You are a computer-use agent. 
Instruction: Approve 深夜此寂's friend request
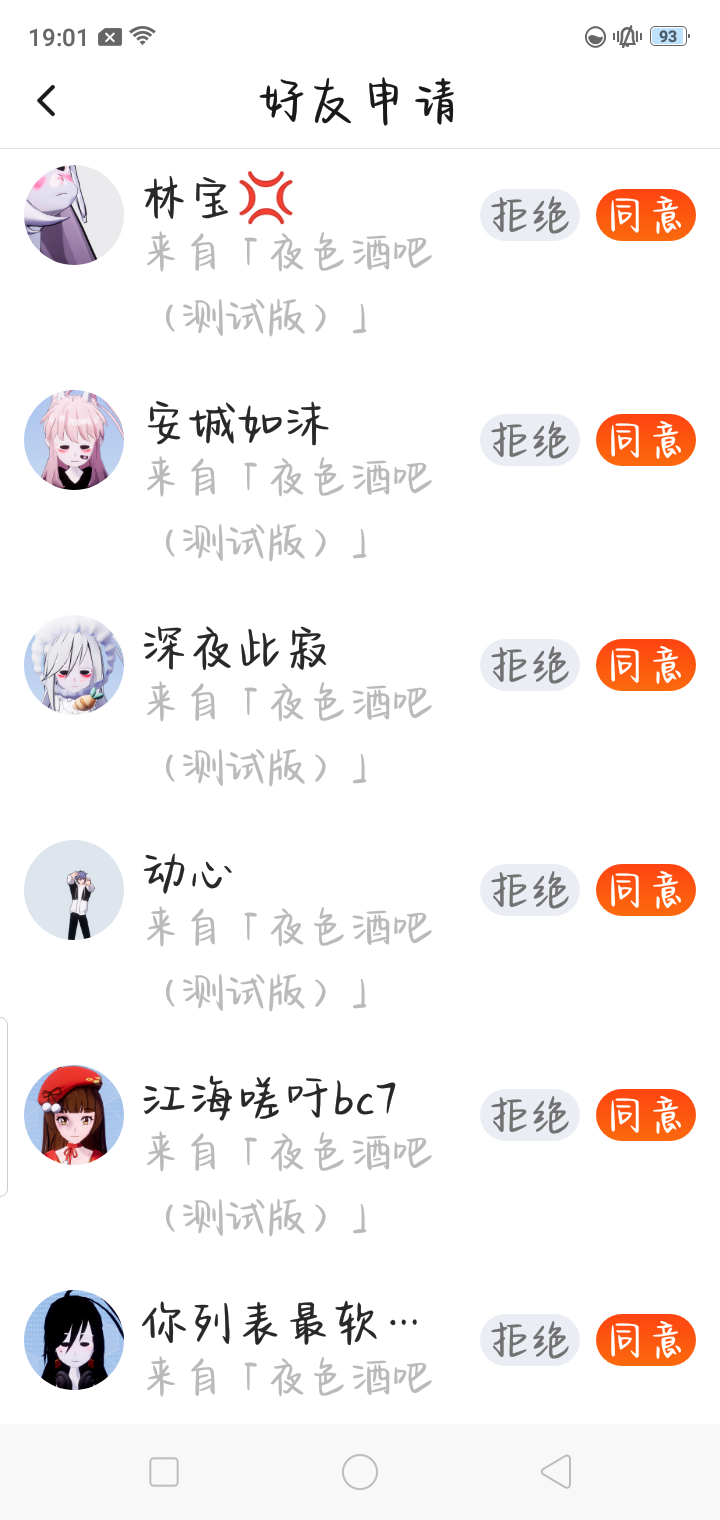point(646,665)
